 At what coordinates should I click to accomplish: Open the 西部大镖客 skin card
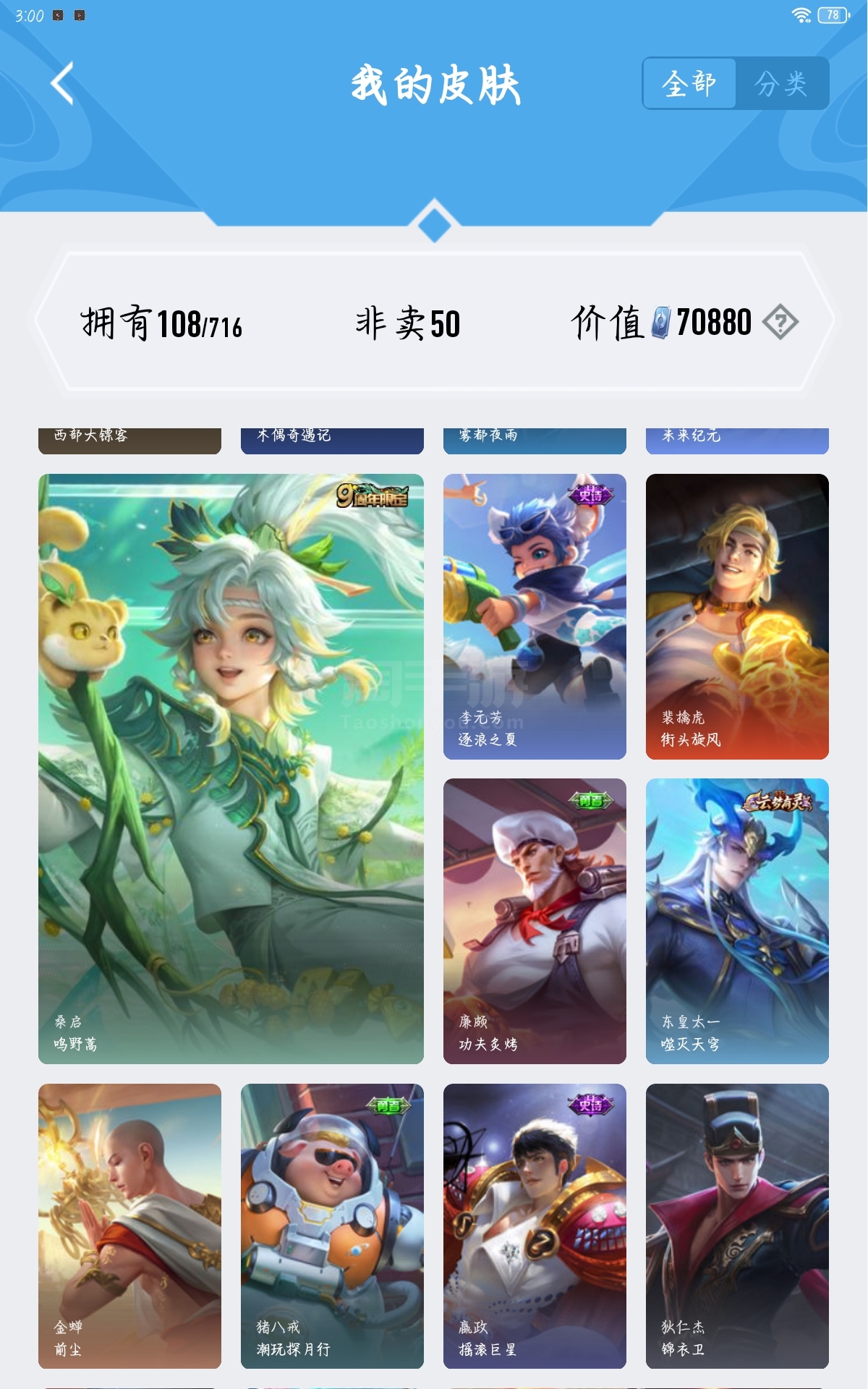click(x=129, y=440)
